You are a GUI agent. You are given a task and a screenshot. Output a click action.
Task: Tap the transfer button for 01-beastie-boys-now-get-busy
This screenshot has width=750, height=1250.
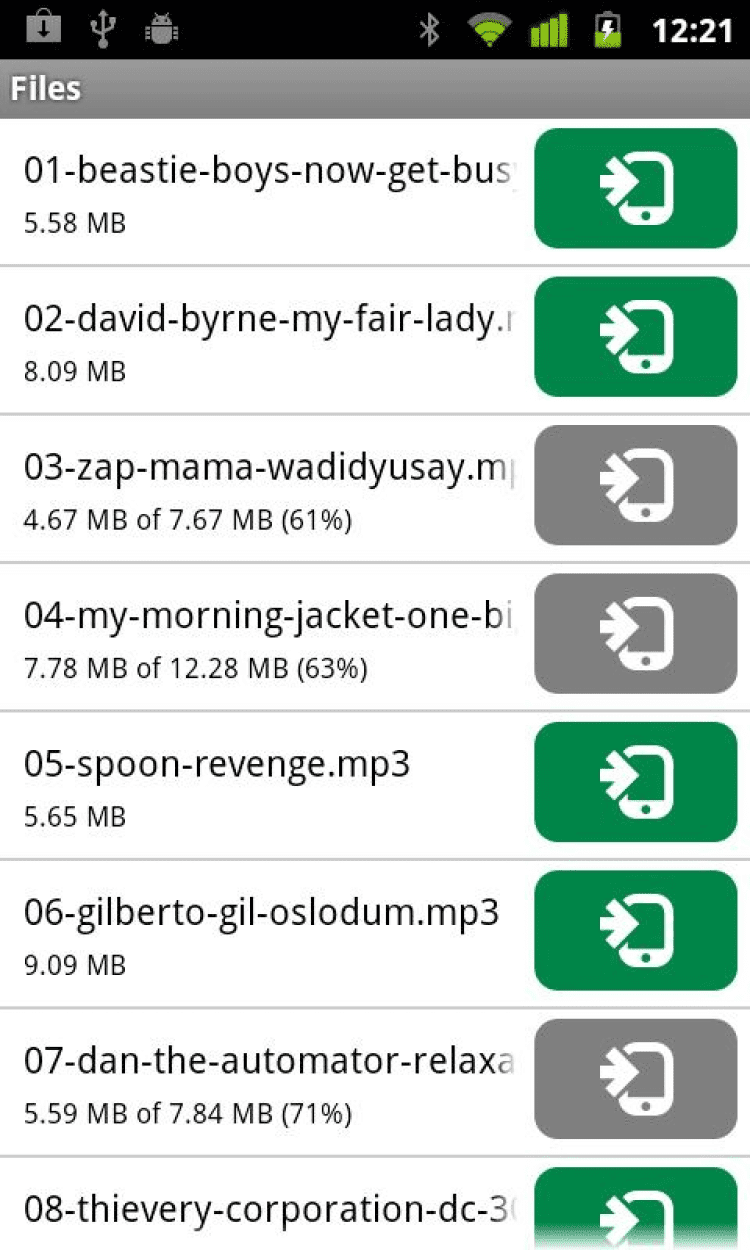click(x=635, y=188)
